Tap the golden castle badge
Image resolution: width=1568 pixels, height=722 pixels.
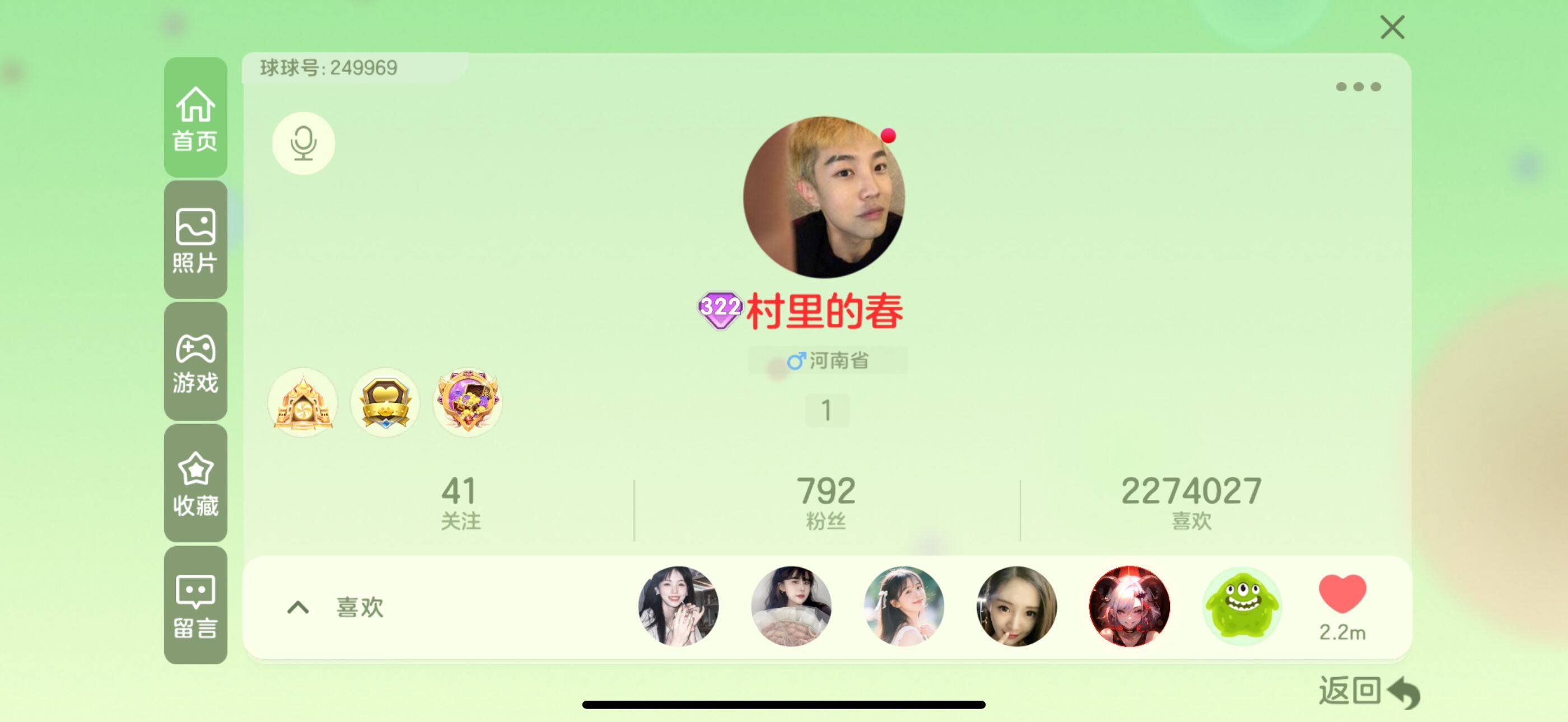302,402
